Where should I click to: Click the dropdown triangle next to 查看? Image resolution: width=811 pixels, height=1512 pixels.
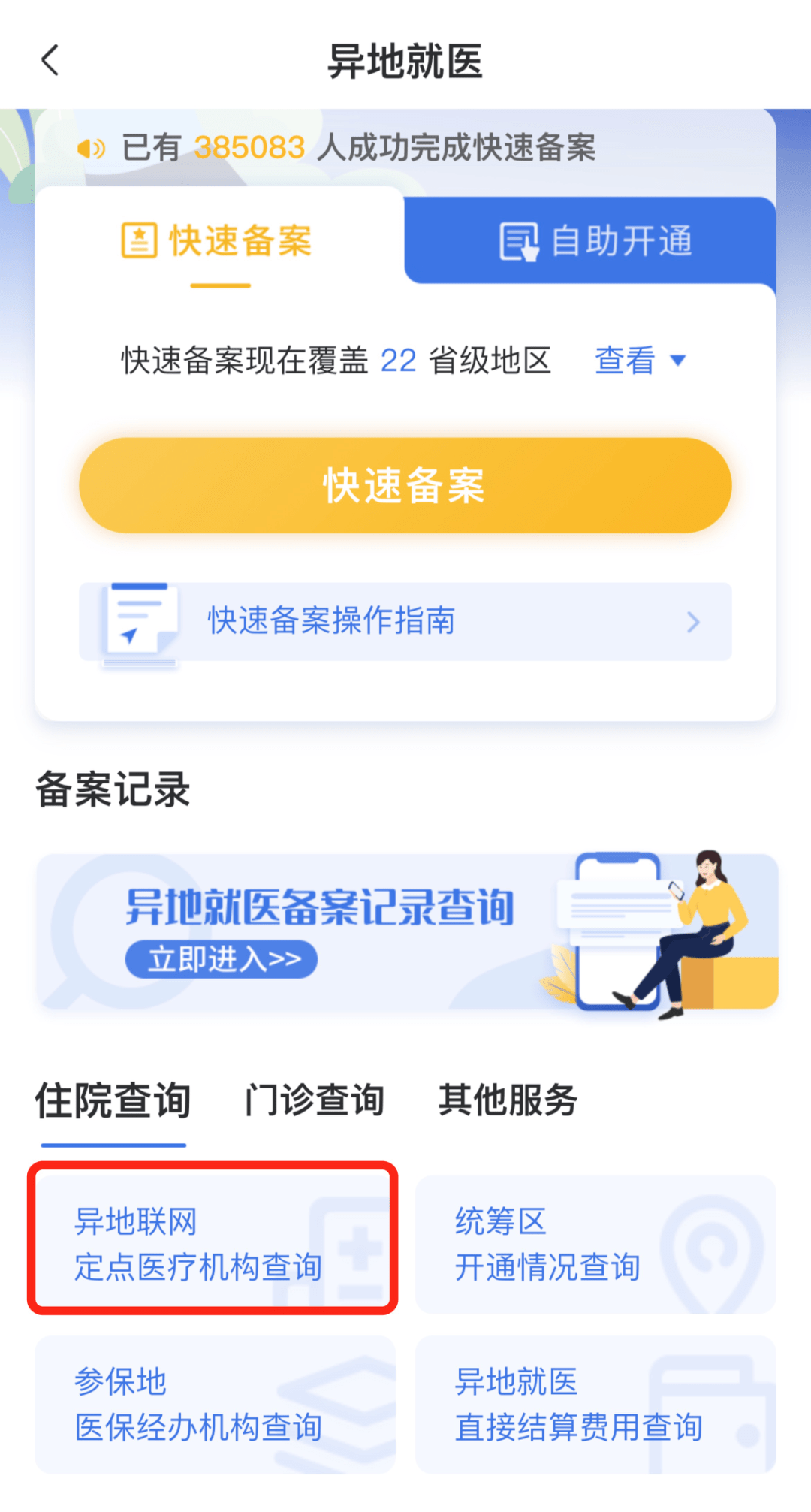(x=678, y=361)
